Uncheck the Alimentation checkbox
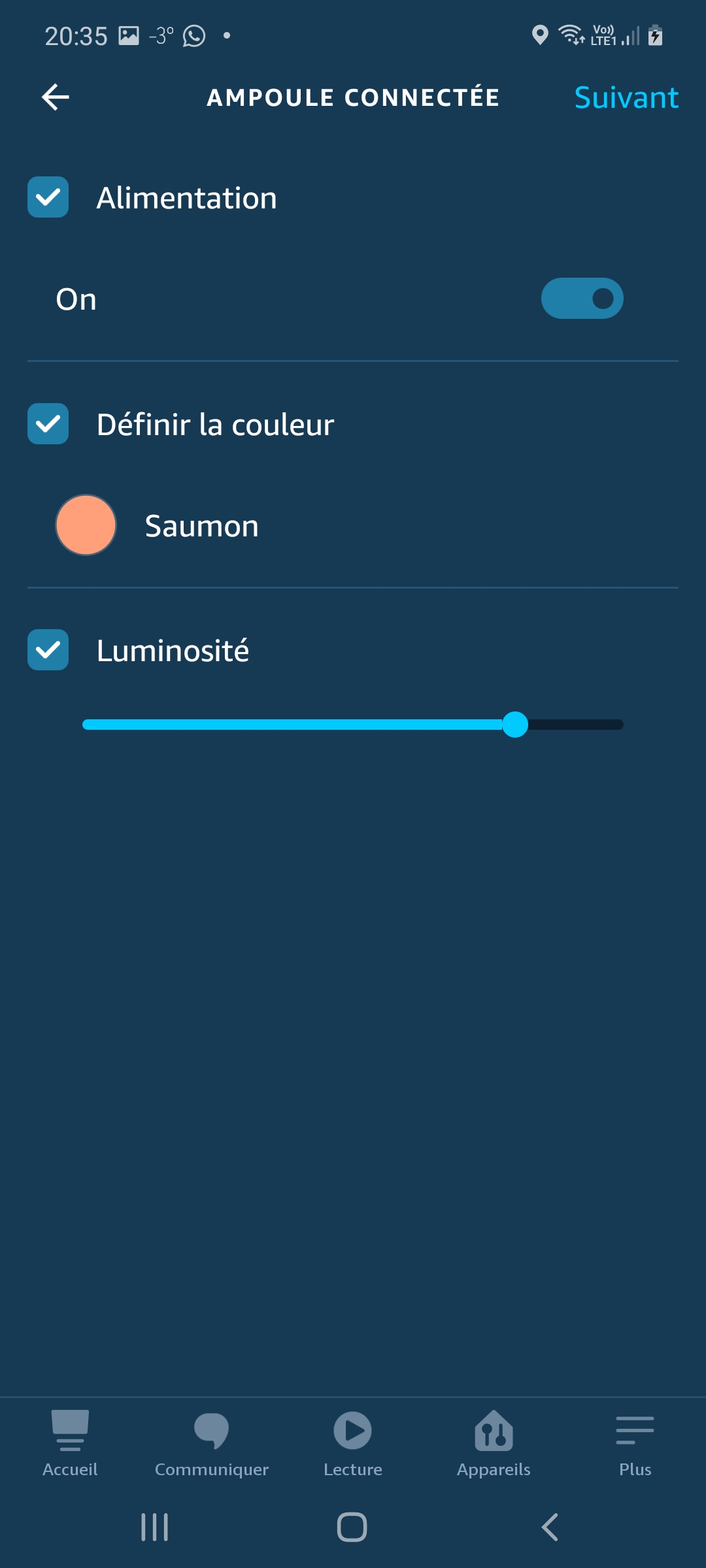 coord(48,197)
